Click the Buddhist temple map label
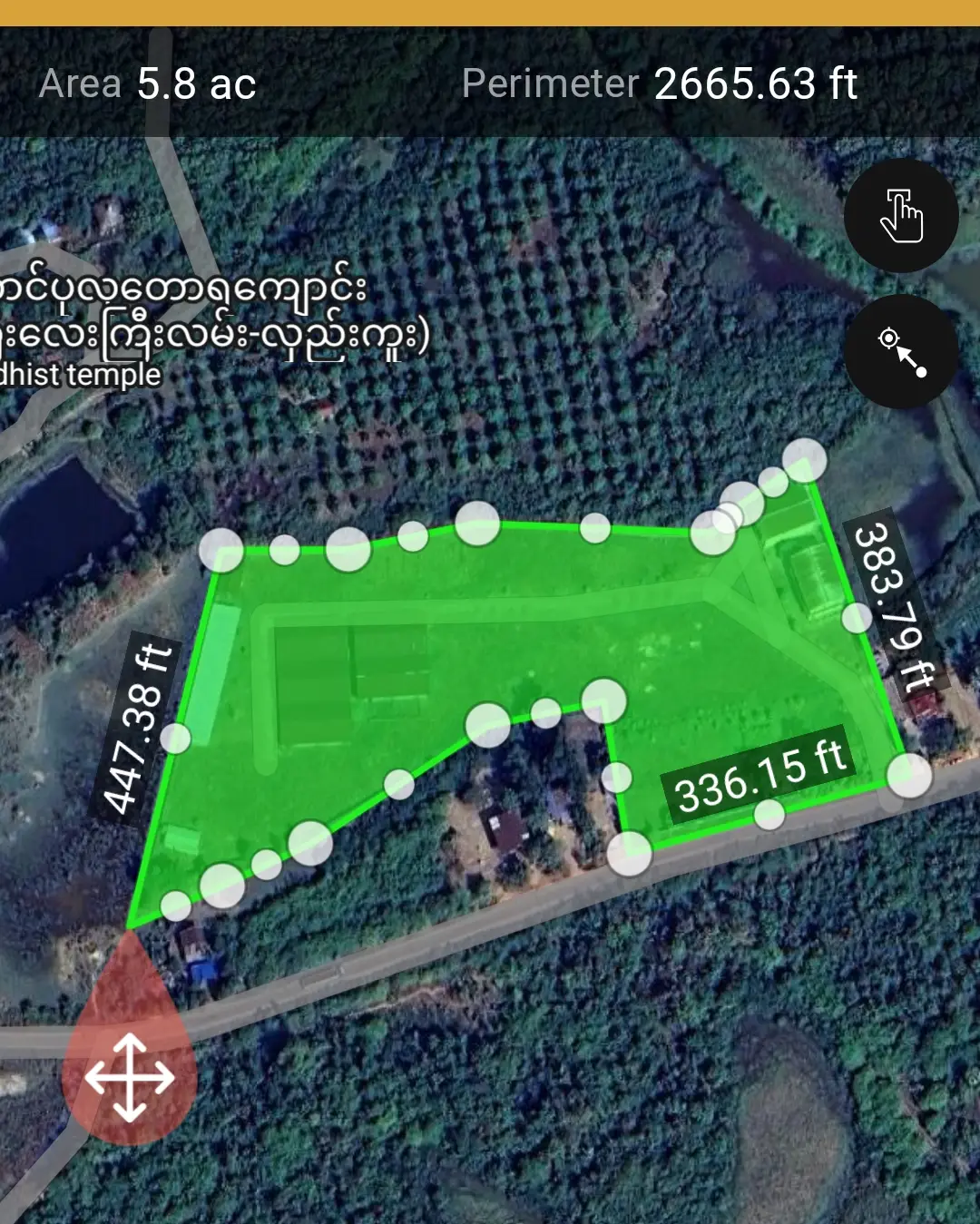Image resolution: width=980 pixels, height=1224 pixels. [80, 373]
